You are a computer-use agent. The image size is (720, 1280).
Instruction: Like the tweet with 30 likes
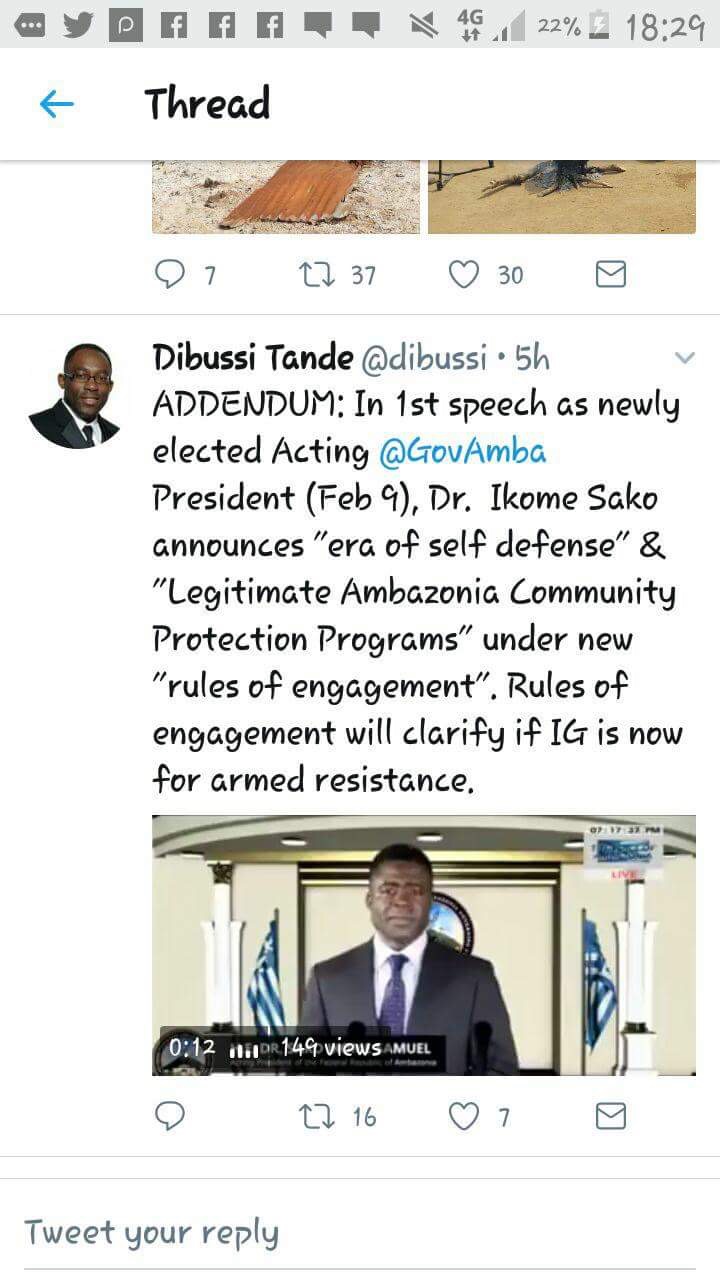[463, 274]
